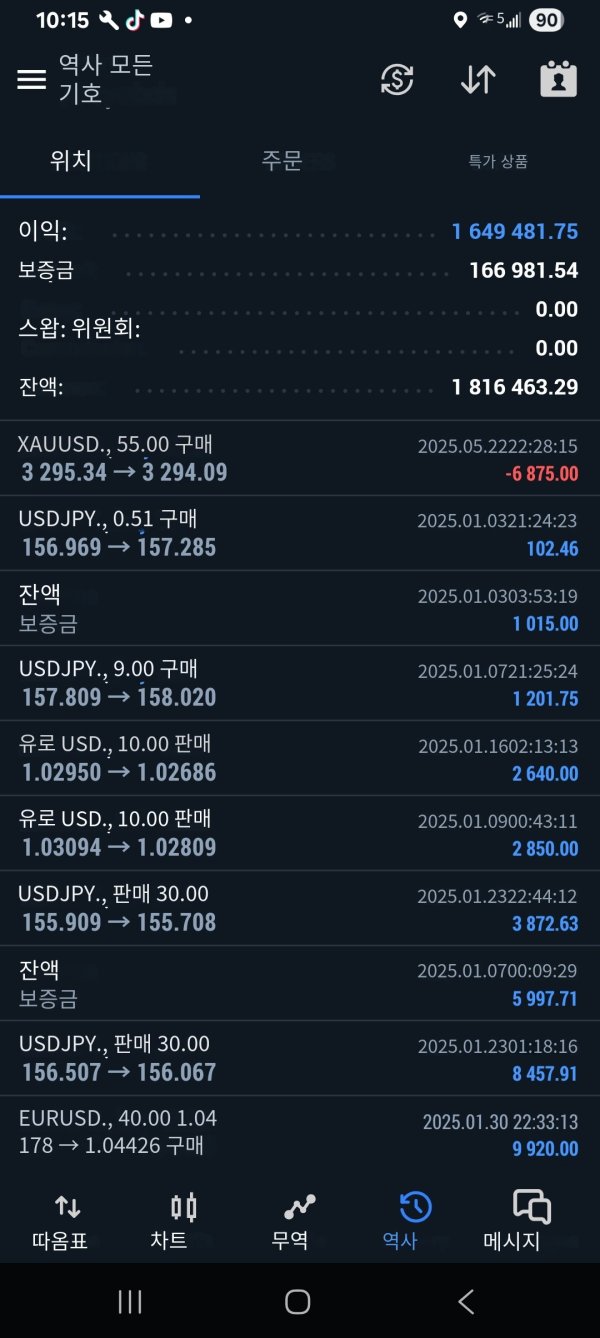The width and height of the screenshot is (600, 1338).
Task: Go to the 따옴표 quotes tab
Action: coord(60,1222)
